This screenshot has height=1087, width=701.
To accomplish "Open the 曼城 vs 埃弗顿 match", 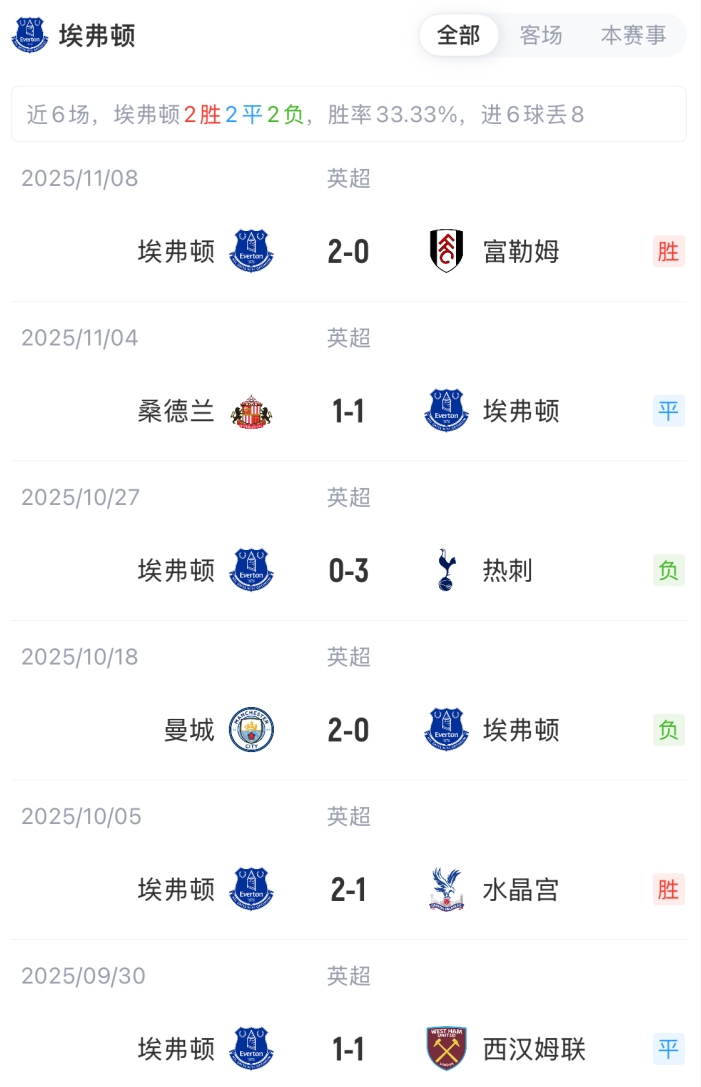I will tap(348, 731).
